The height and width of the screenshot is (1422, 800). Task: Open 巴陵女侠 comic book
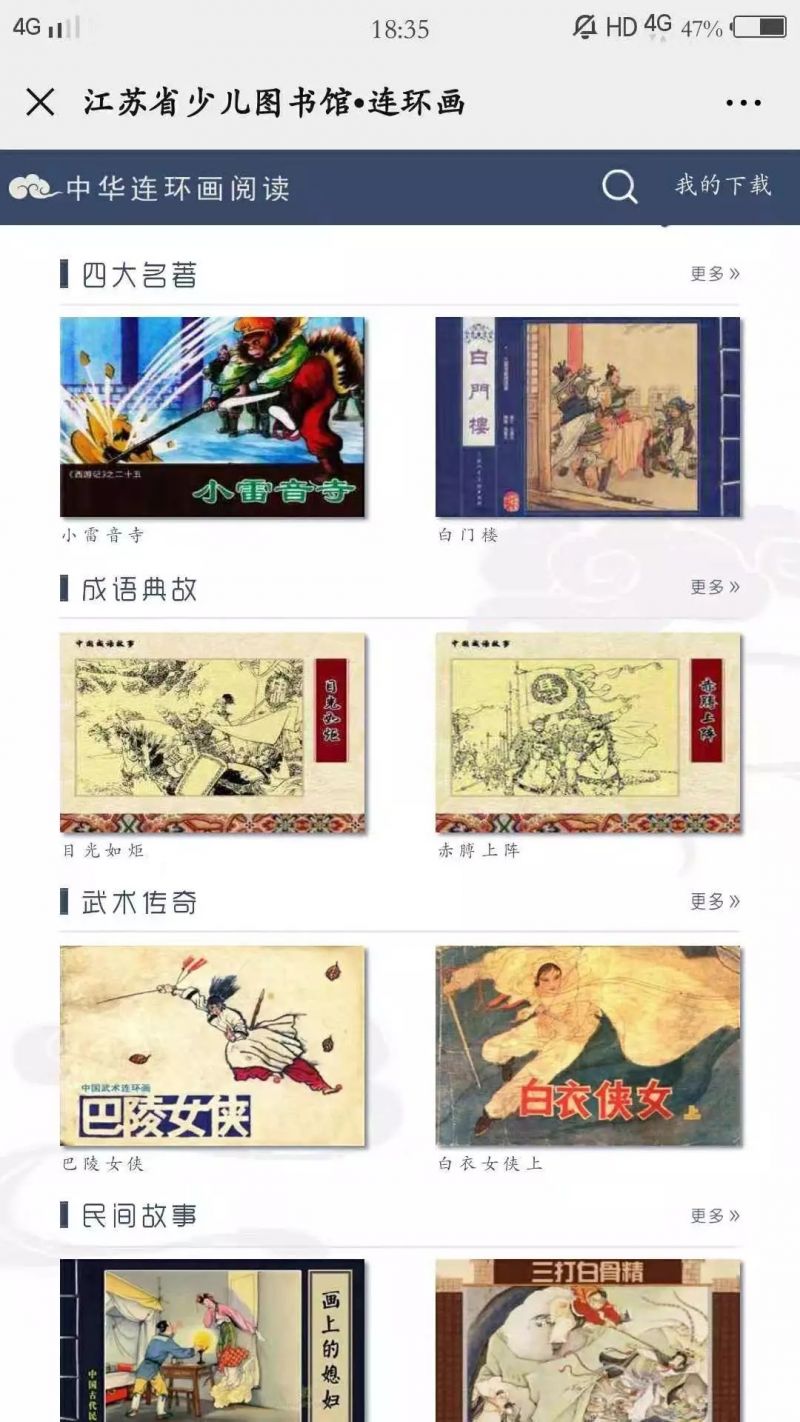point(213,1046)
